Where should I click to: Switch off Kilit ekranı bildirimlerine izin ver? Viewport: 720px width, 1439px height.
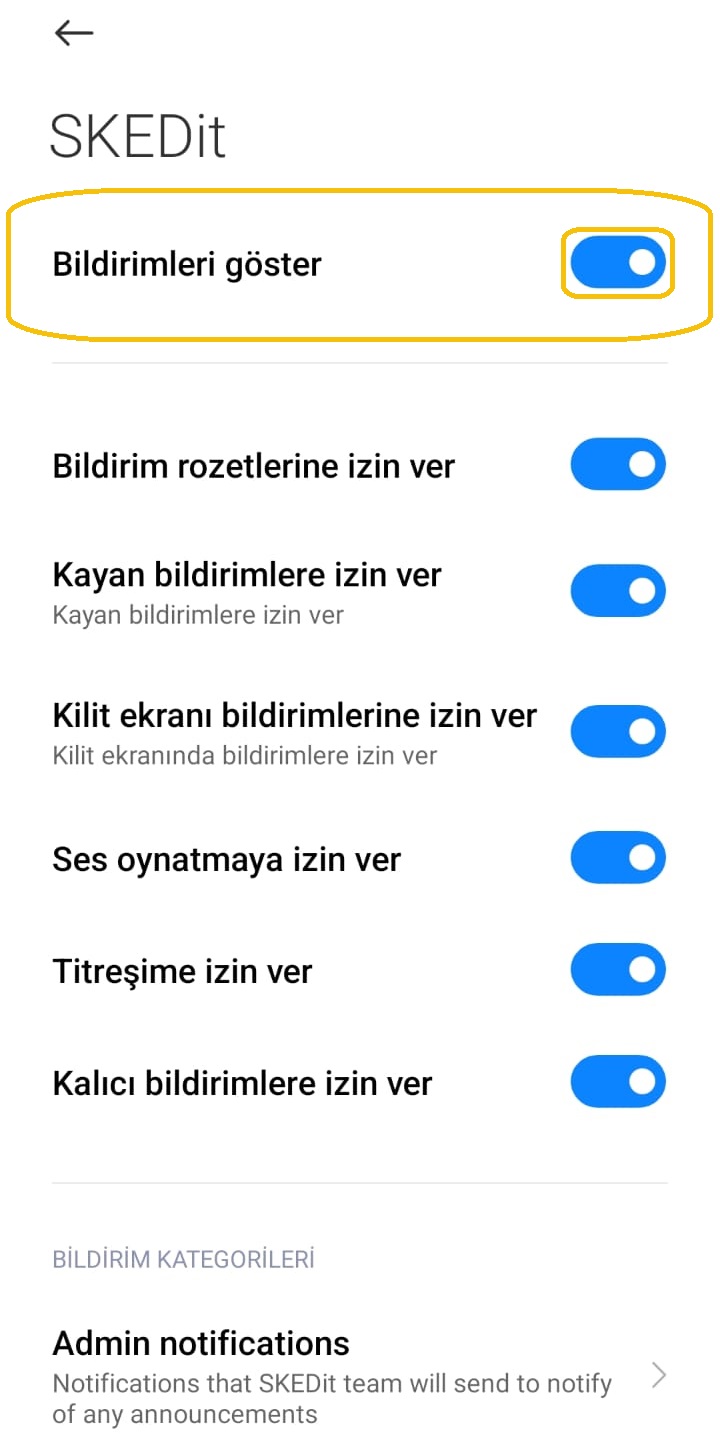617,731
